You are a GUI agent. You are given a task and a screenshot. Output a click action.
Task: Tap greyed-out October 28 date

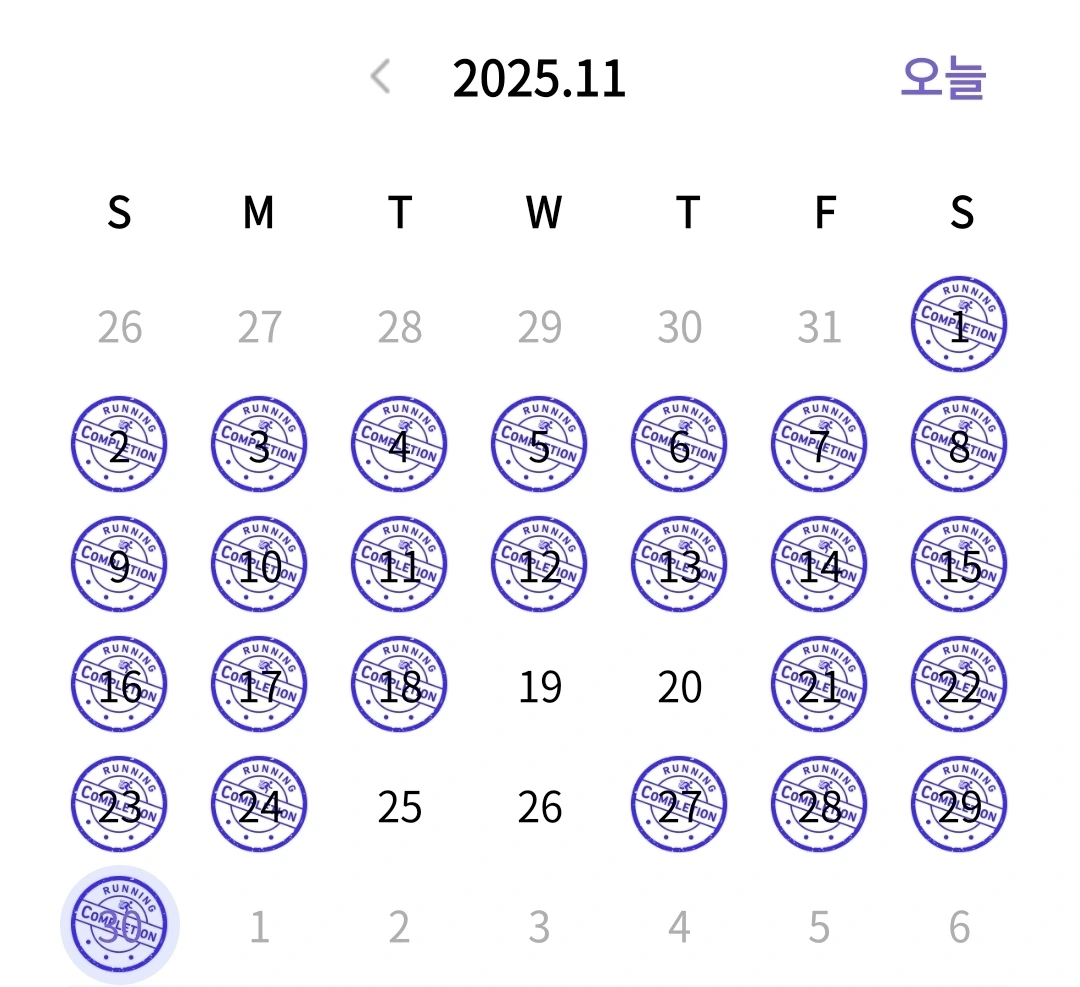pos(399,326)
